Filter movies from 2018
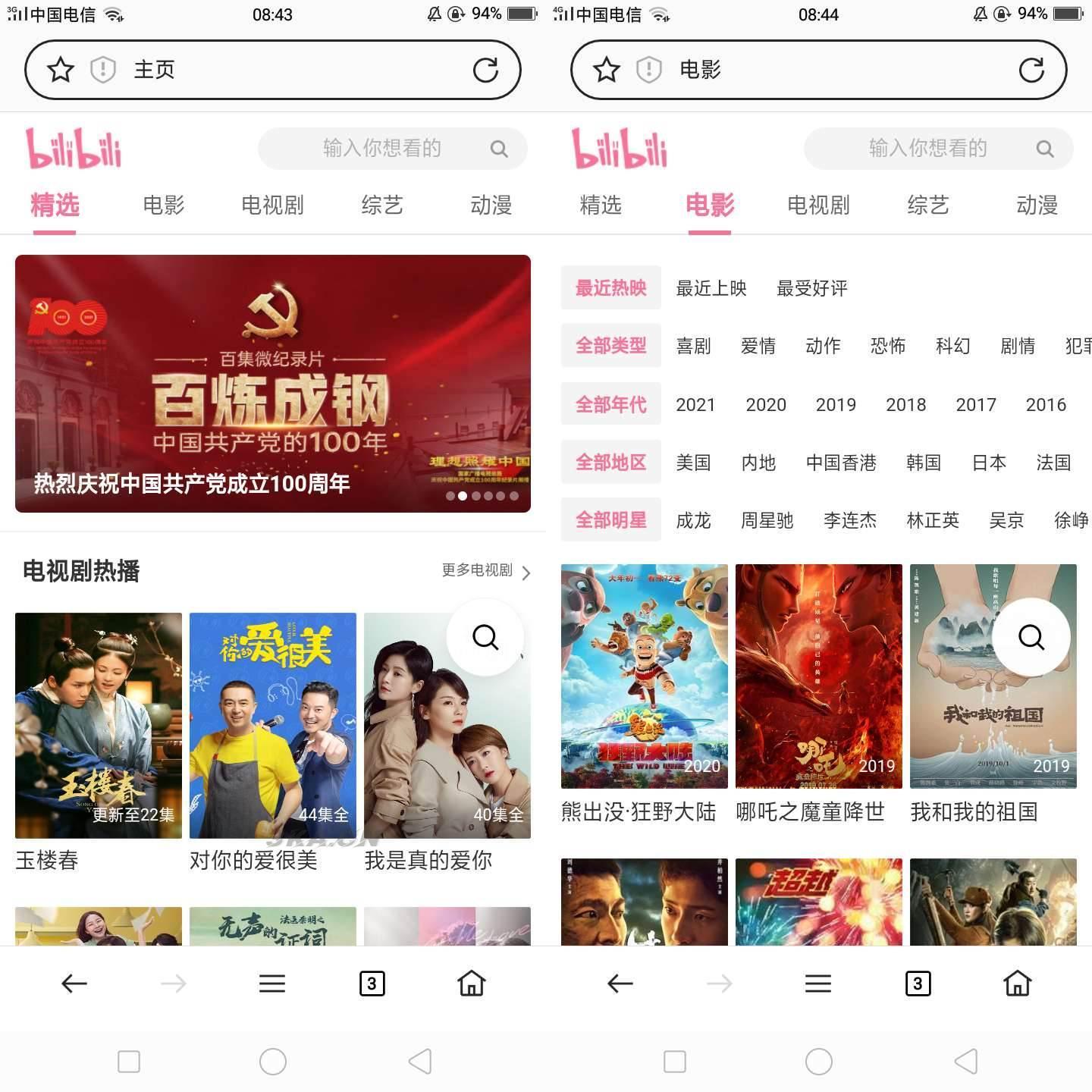Image resolution: width=1092 pixels, height=1092 pixels. (905, 404)
